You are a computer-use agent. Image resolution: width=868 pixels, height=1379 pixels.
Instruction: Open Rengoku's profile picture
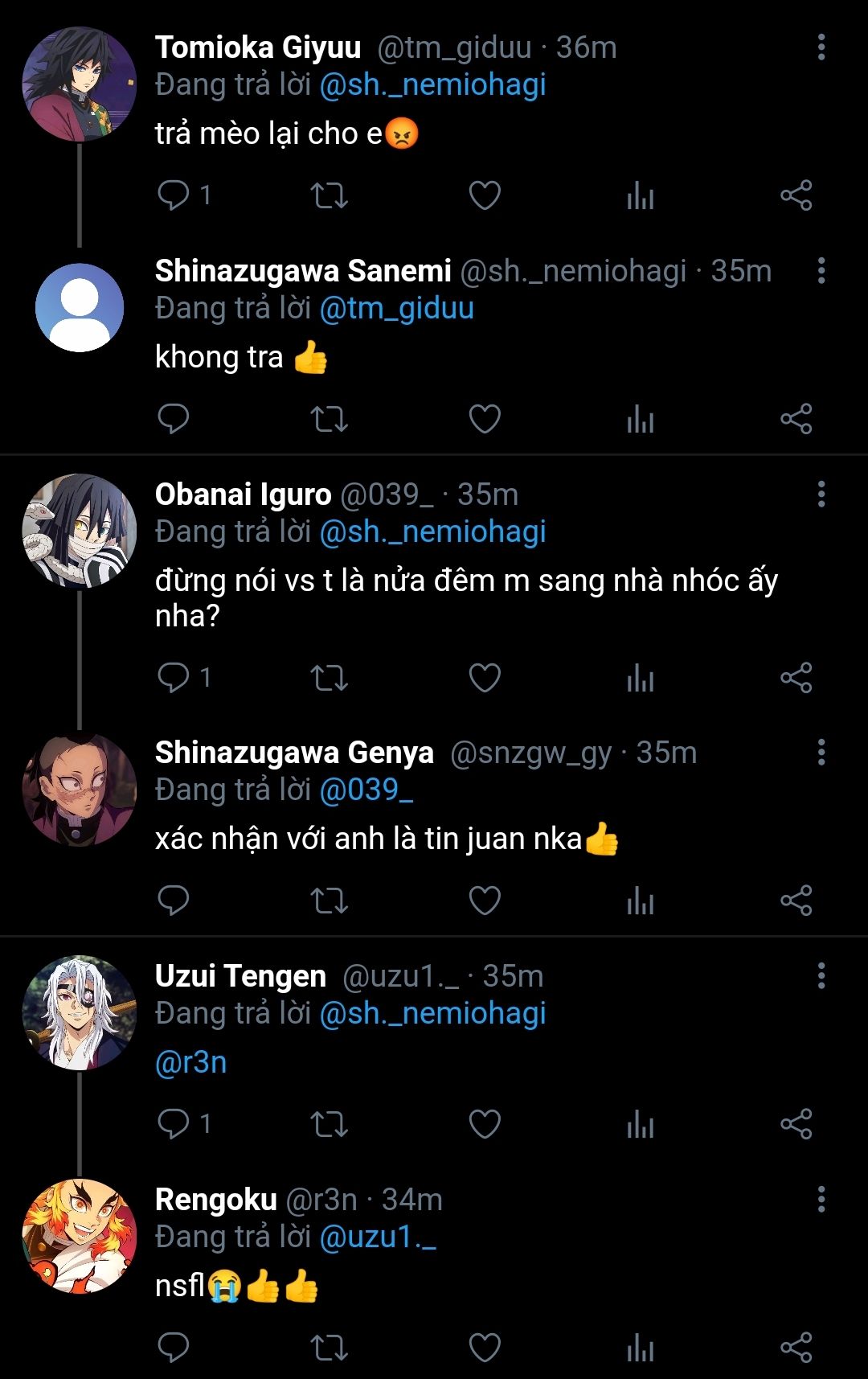79,1236
